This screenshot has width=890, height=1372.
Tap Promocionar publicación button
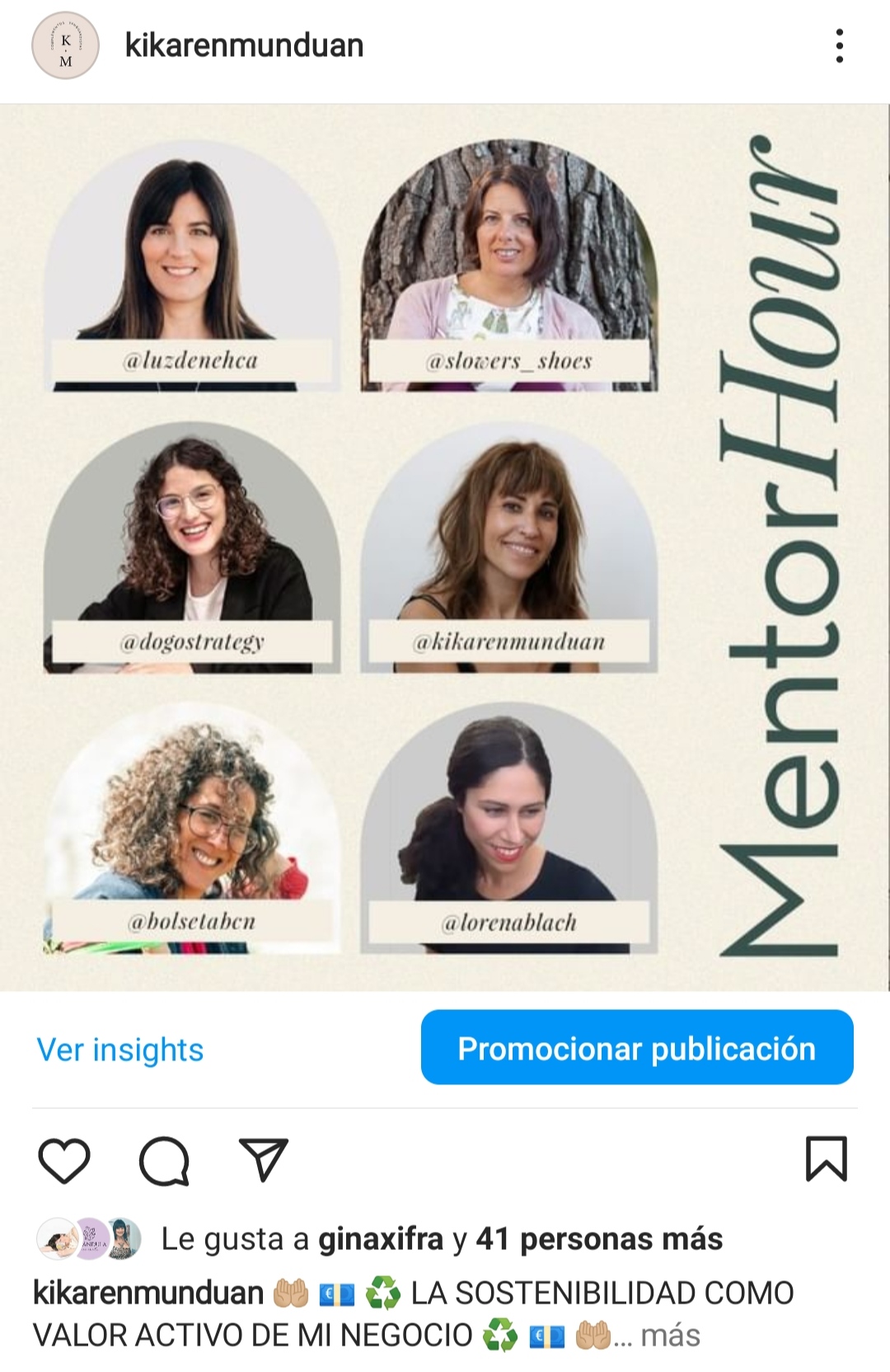coord(636,1048)
